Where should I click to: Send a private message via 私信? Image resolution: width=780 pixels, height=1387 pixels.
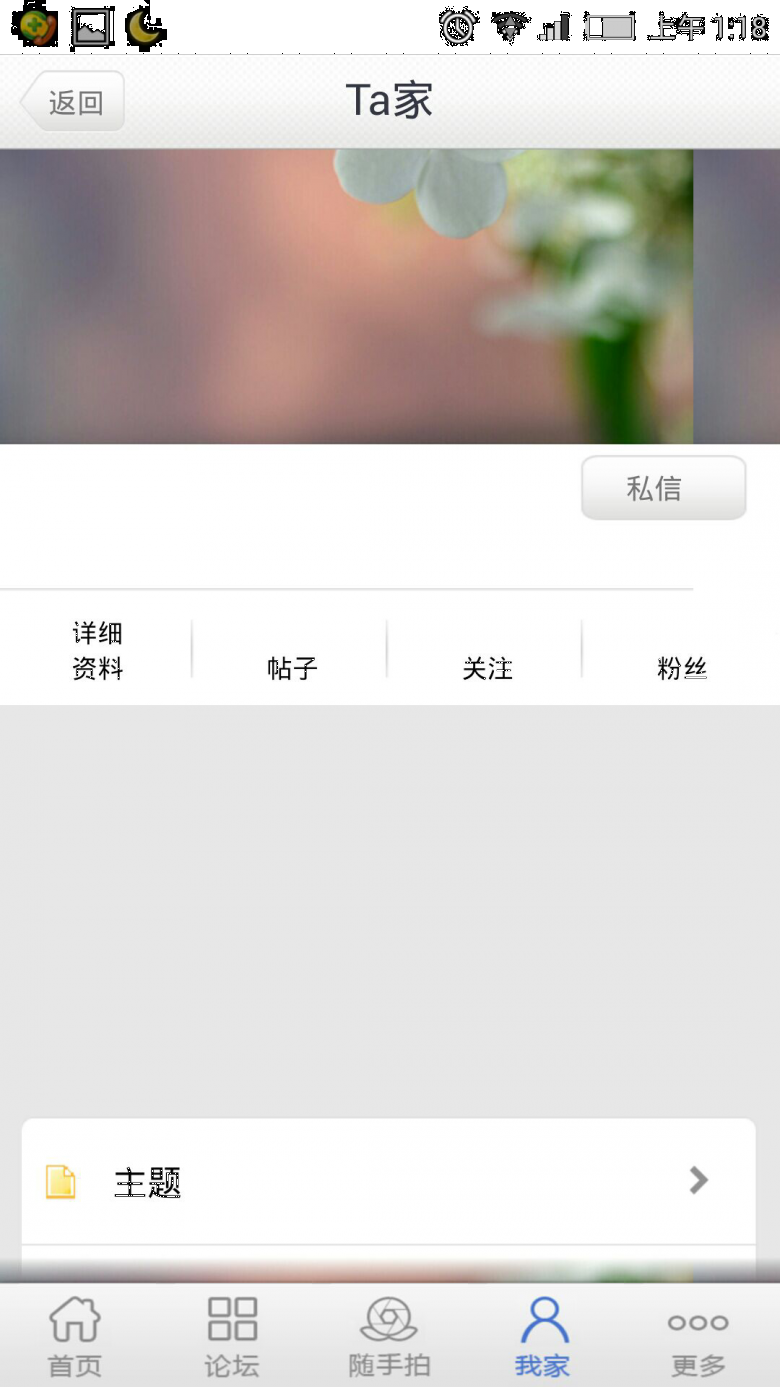pyautogui.click(x=664, y=488)
